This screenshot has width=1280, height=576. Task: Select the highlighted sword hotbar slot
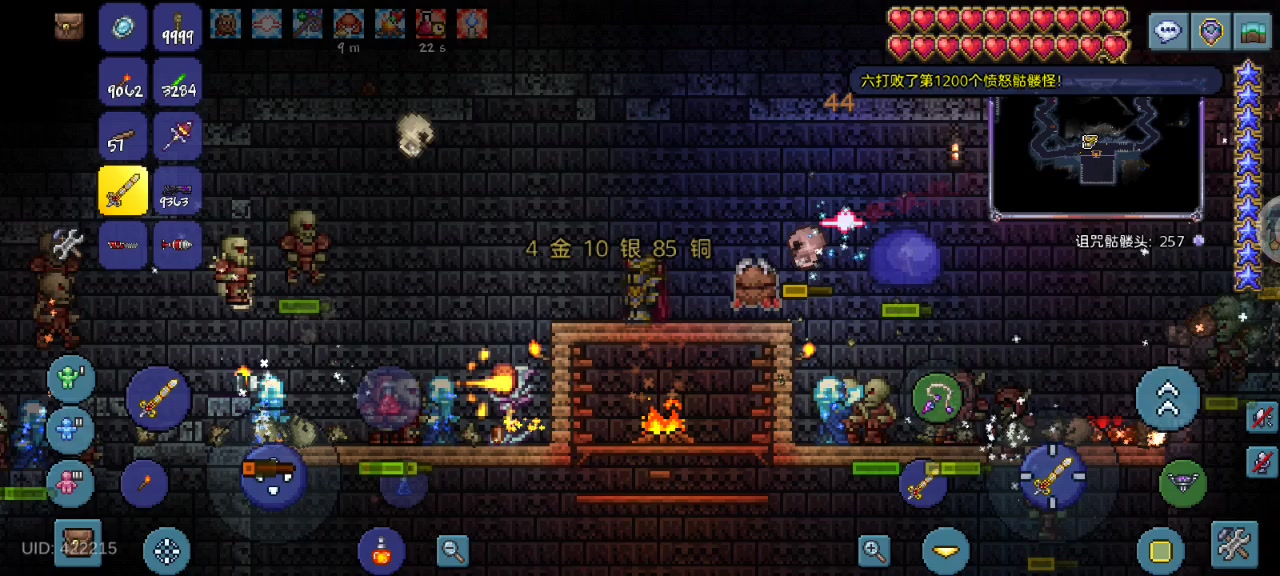(x=123, y=191)
